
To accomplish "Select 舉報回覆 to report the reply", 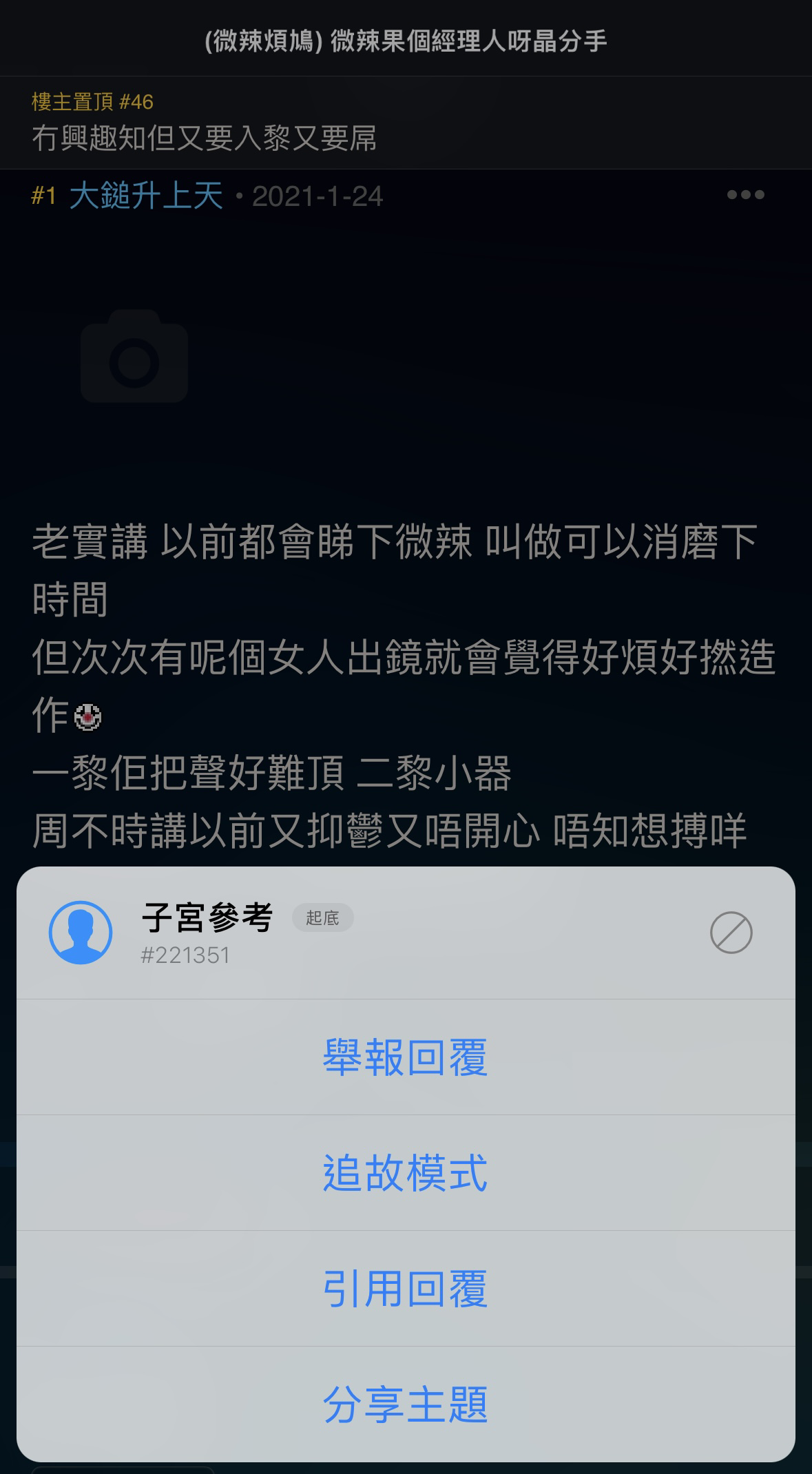I will [x=406, y=1057].
